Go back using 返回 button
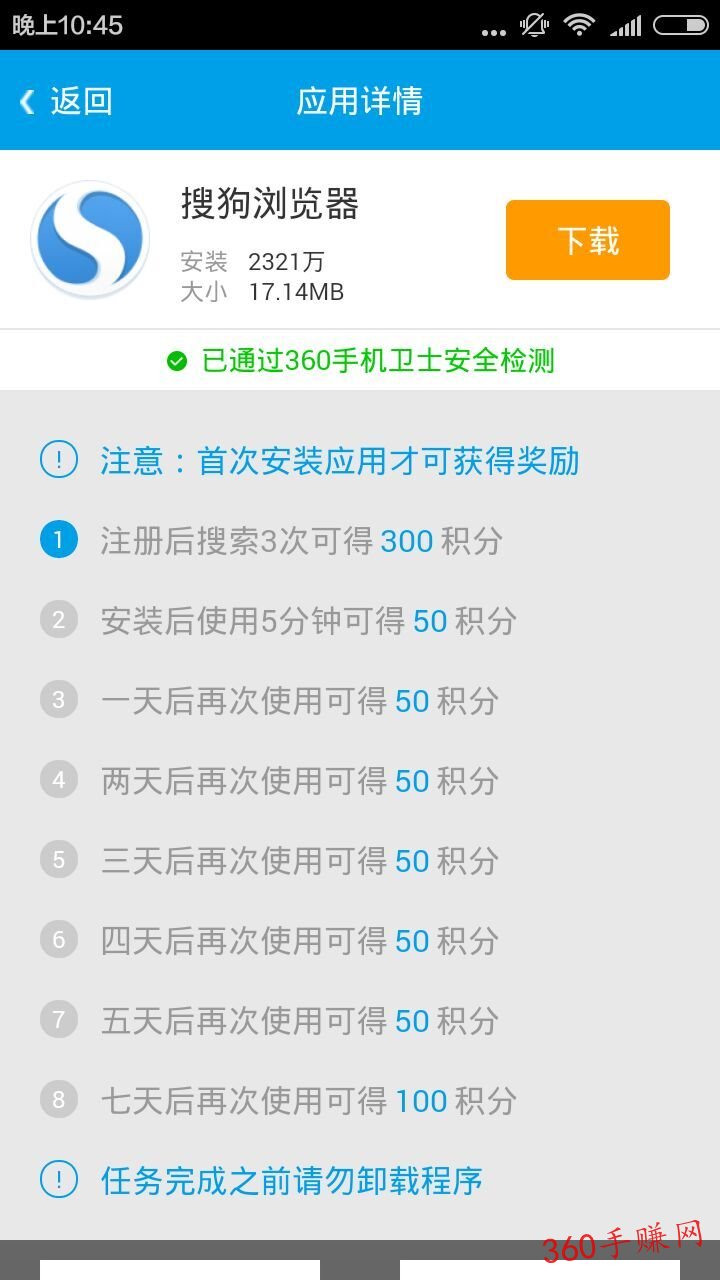The height and width of the screenshot is (1280, 720). (x=65, y=101)
